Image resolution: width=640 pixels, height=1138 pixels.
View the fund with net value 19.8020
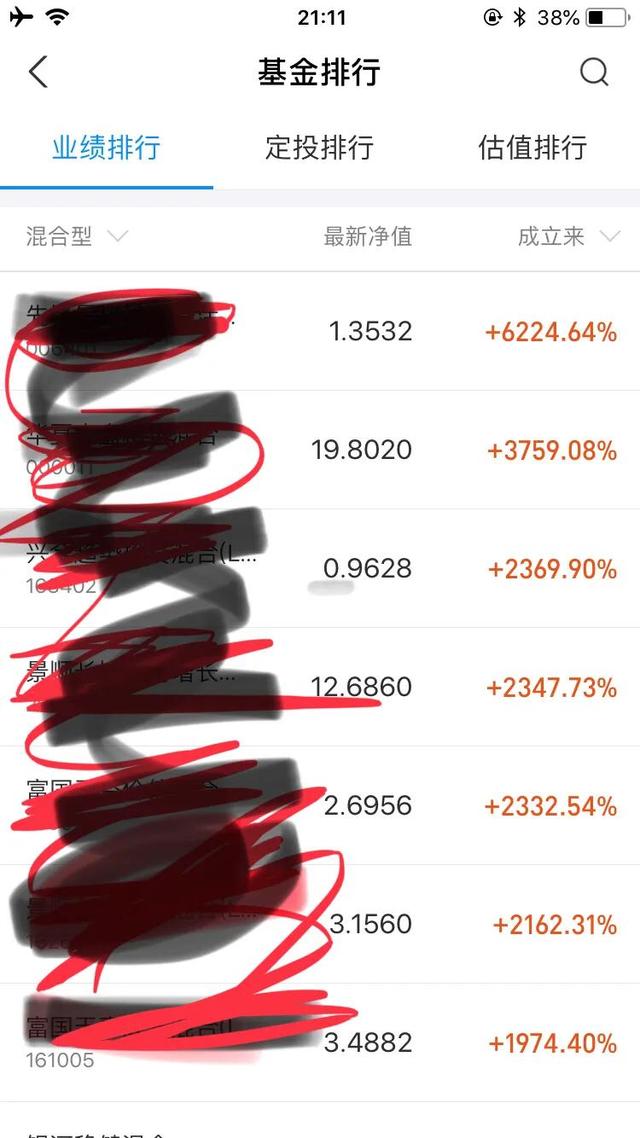pyautogui.click(x=320, y=450)
